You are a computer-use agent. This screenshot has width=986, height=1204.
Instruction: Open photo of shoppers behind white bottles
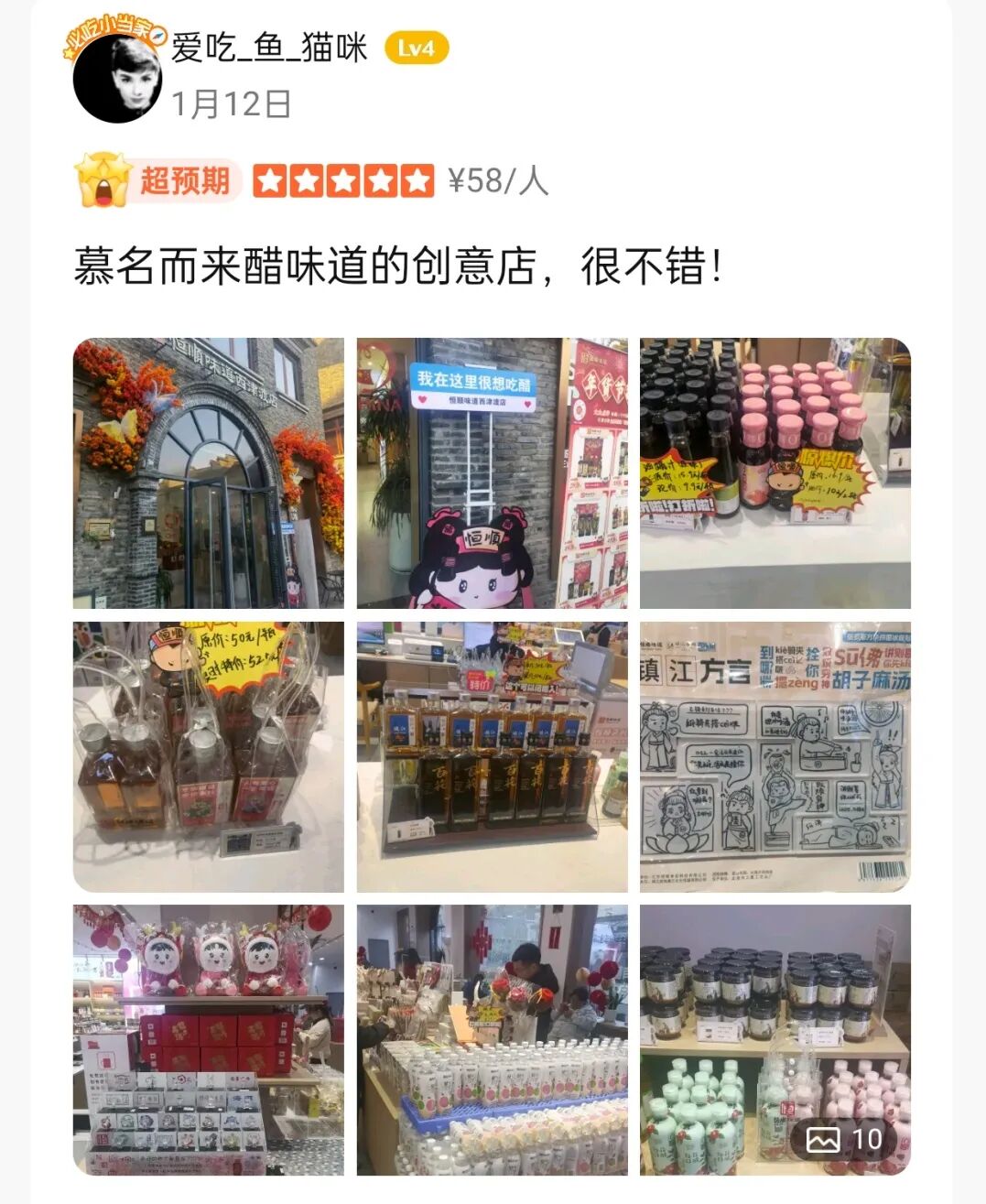coord(493,1040)
